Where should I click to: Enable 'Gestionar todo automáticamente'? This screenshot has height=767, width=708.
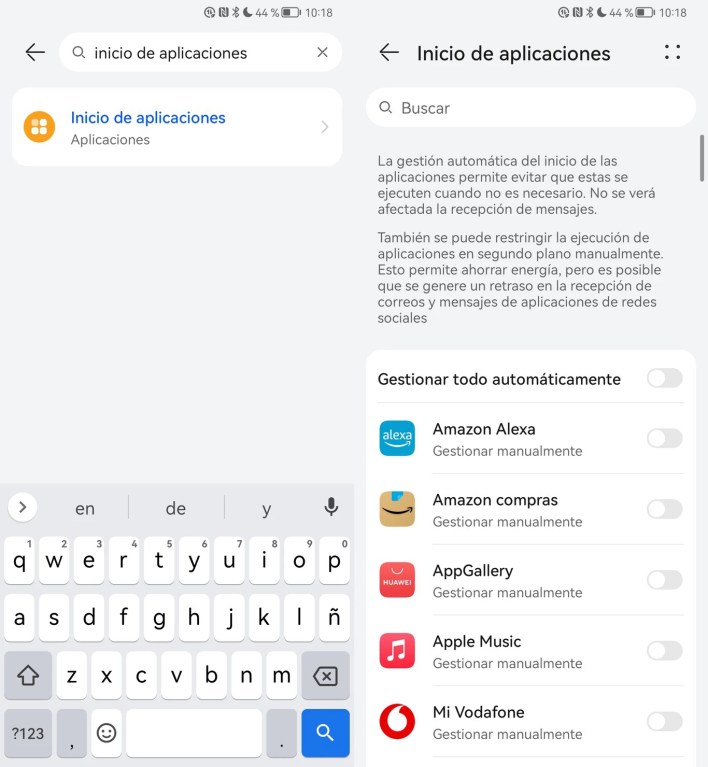[x=664, y=378]
